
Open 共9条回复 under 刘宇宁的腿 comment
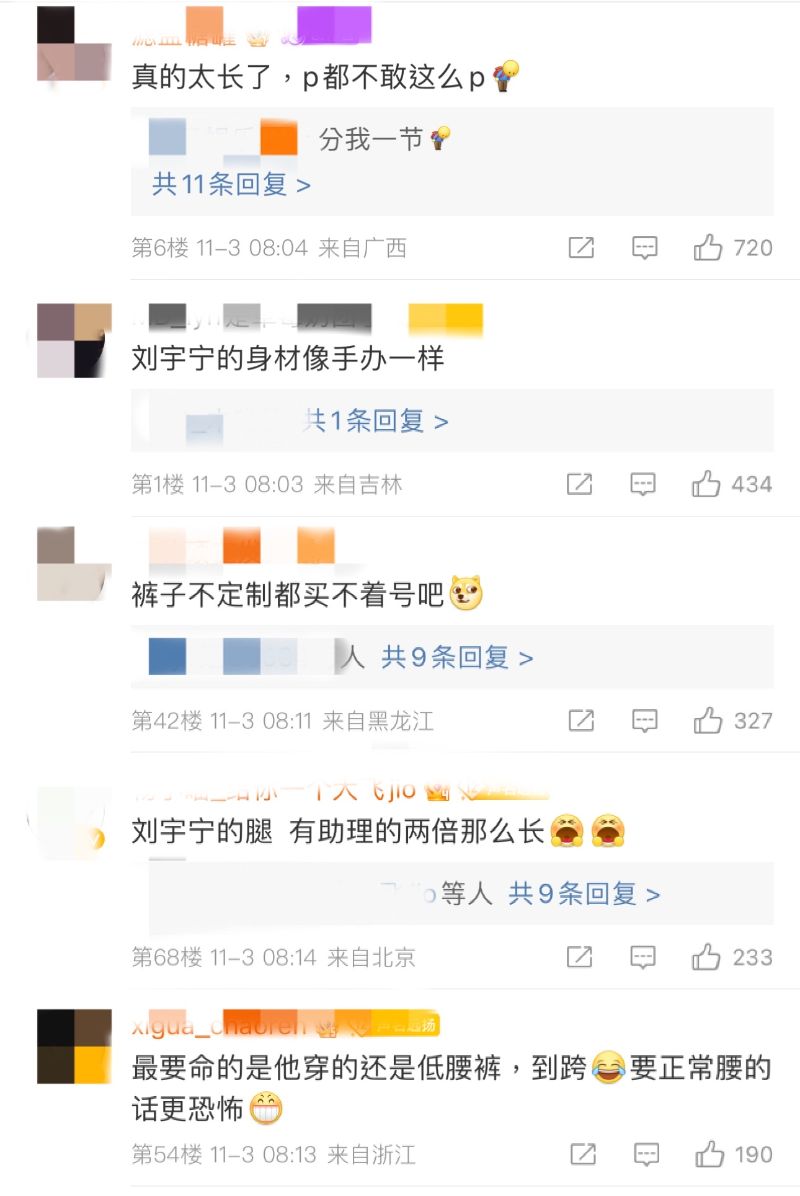click(x=584, y=894)
